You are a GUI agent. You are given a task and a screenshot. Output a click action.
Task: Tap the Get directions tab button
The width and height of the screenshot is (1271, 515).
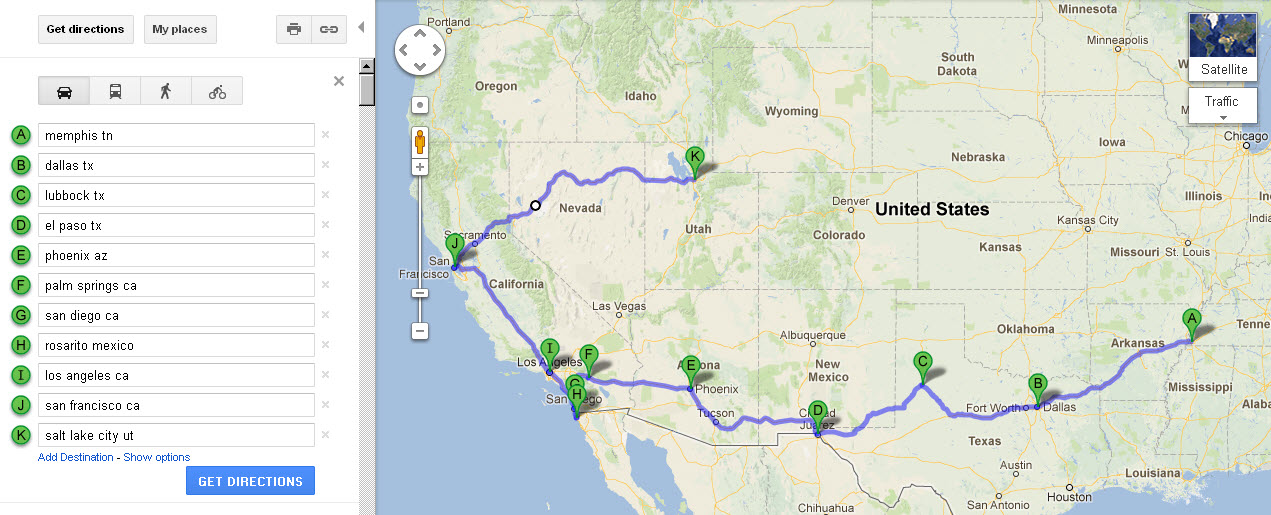(x=85, y=29)
